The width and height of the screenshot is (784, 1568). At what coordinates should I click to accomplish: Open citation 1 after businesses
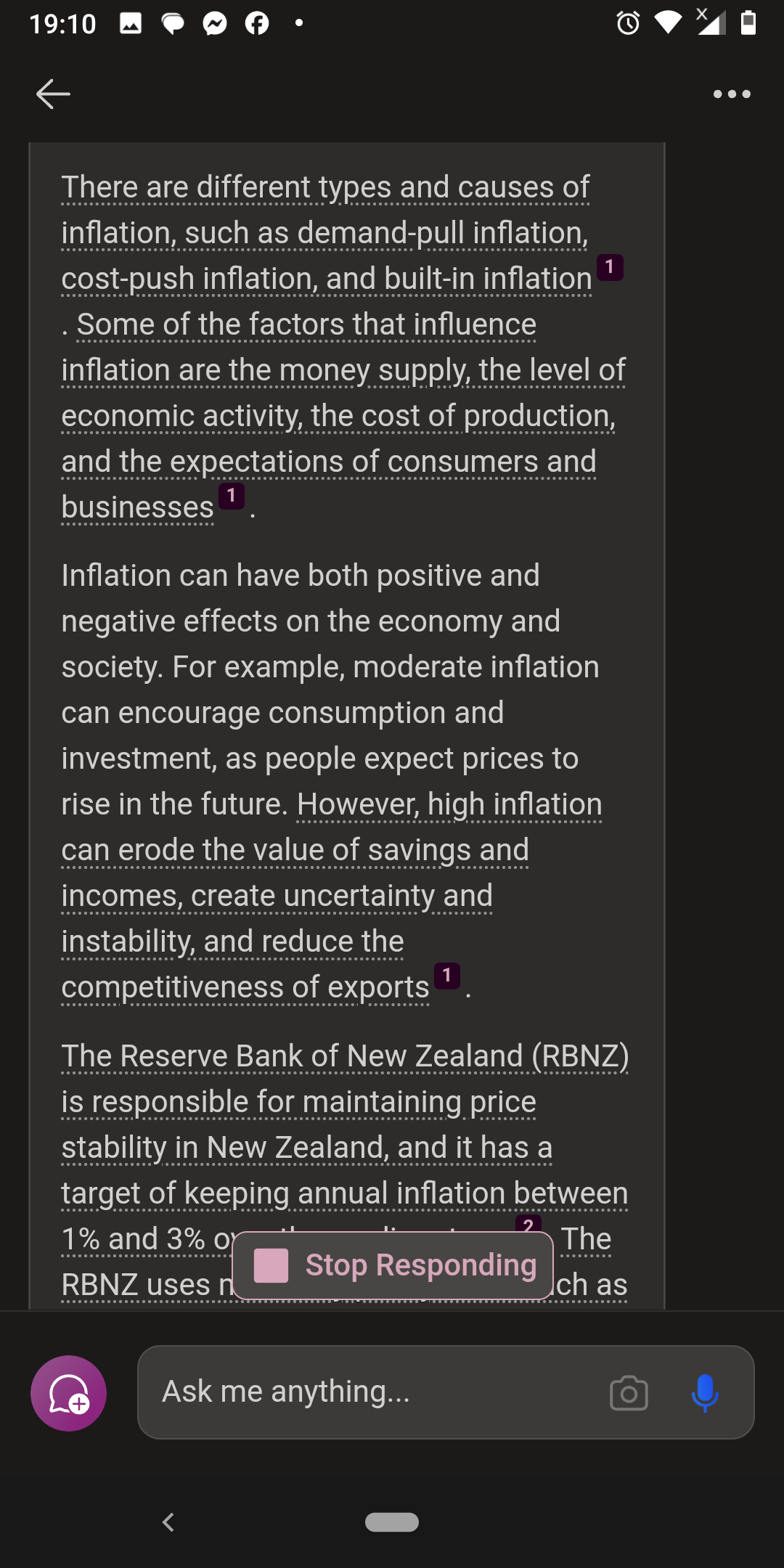click(232, 497)
